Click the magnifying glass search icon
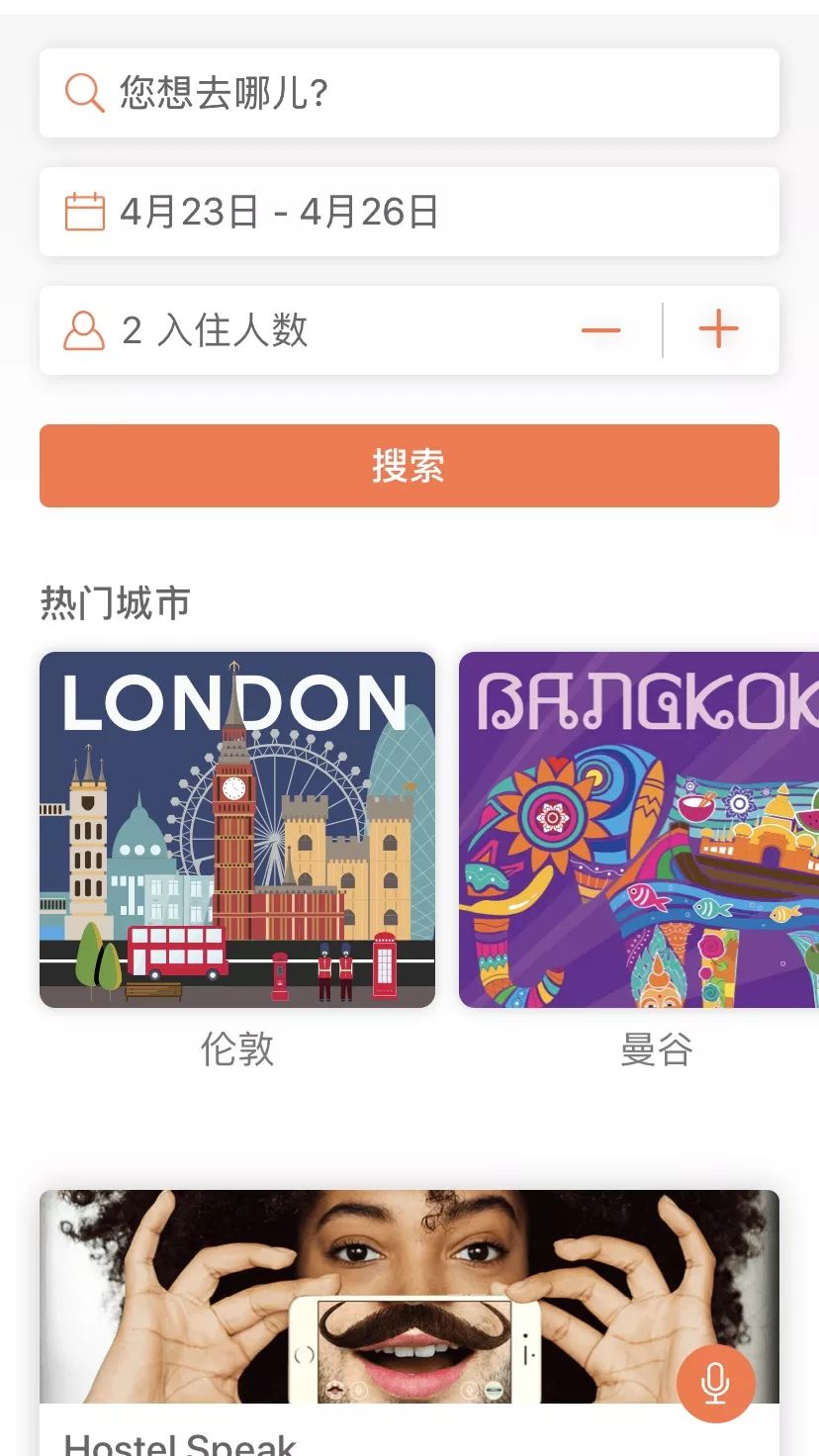Viewport: 819px width, 1456px height. pos(82,94)
